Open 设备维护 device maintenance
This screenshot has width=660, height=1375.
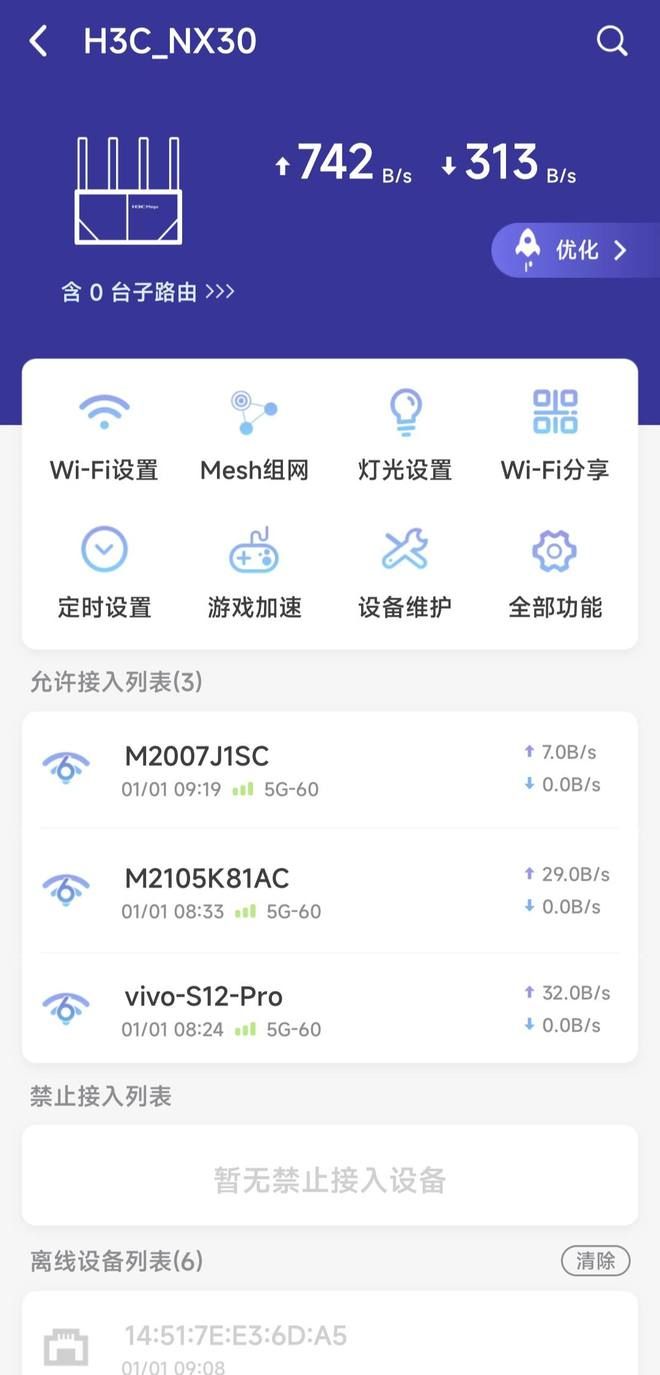405,574
